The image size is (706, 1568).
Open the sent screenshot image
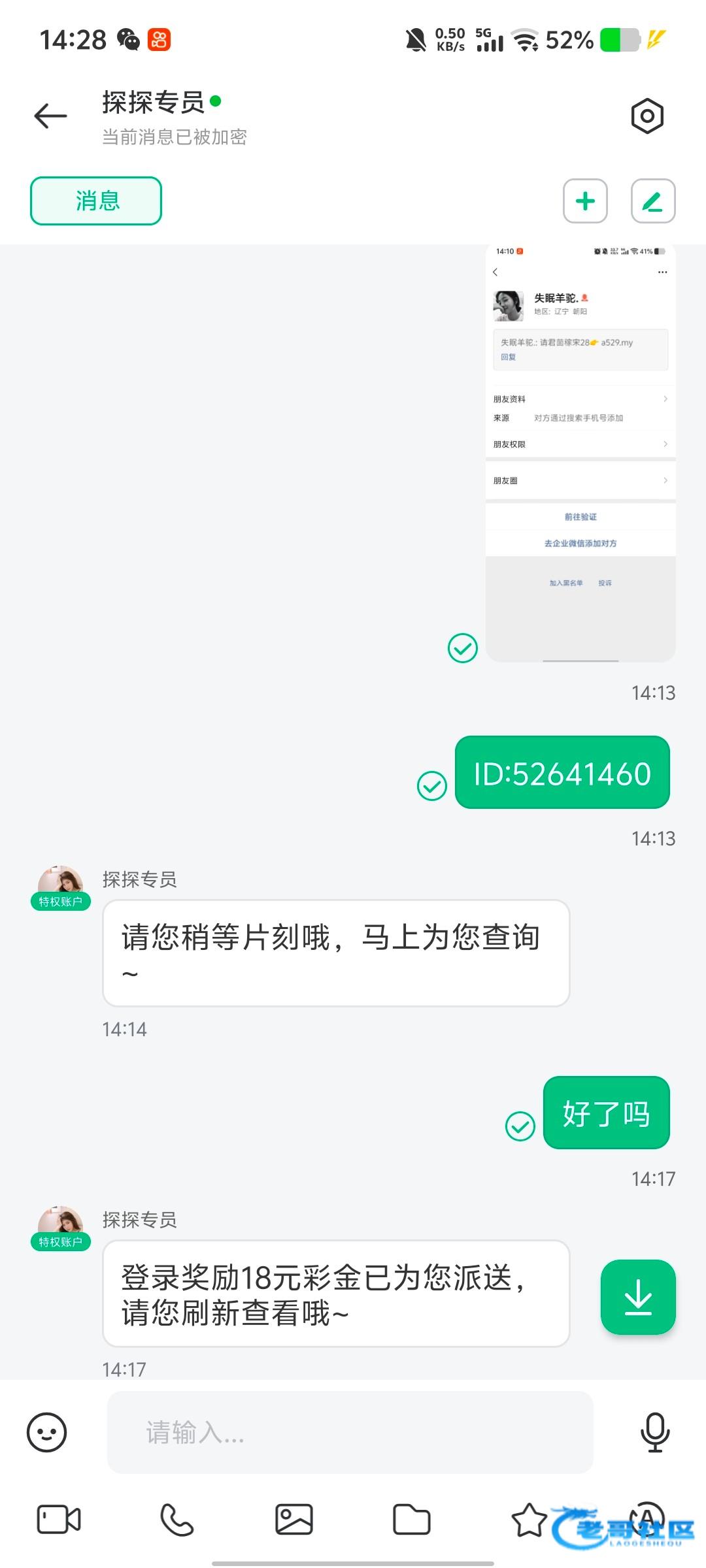coord(580,453)
